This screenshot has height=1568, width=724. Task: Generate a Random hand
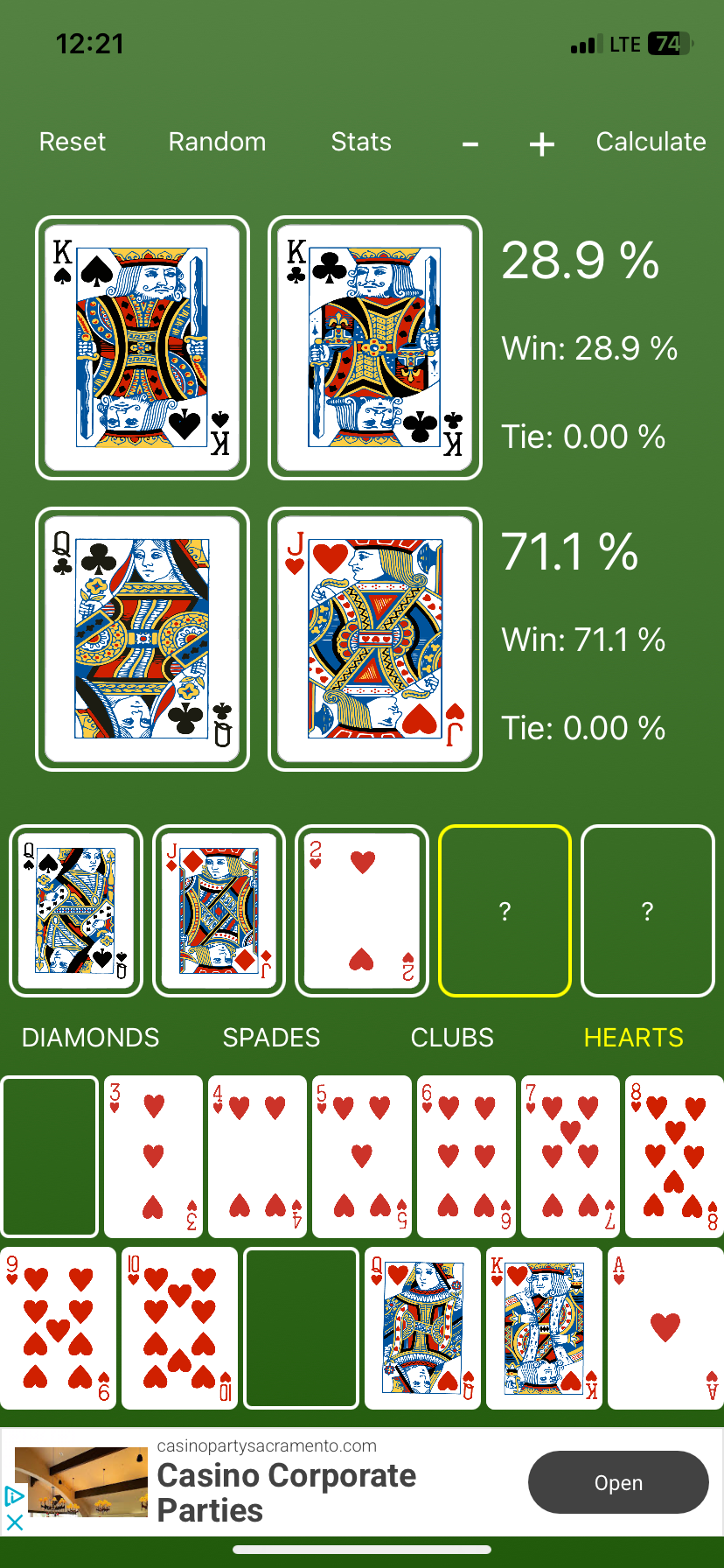pos(217,142)
